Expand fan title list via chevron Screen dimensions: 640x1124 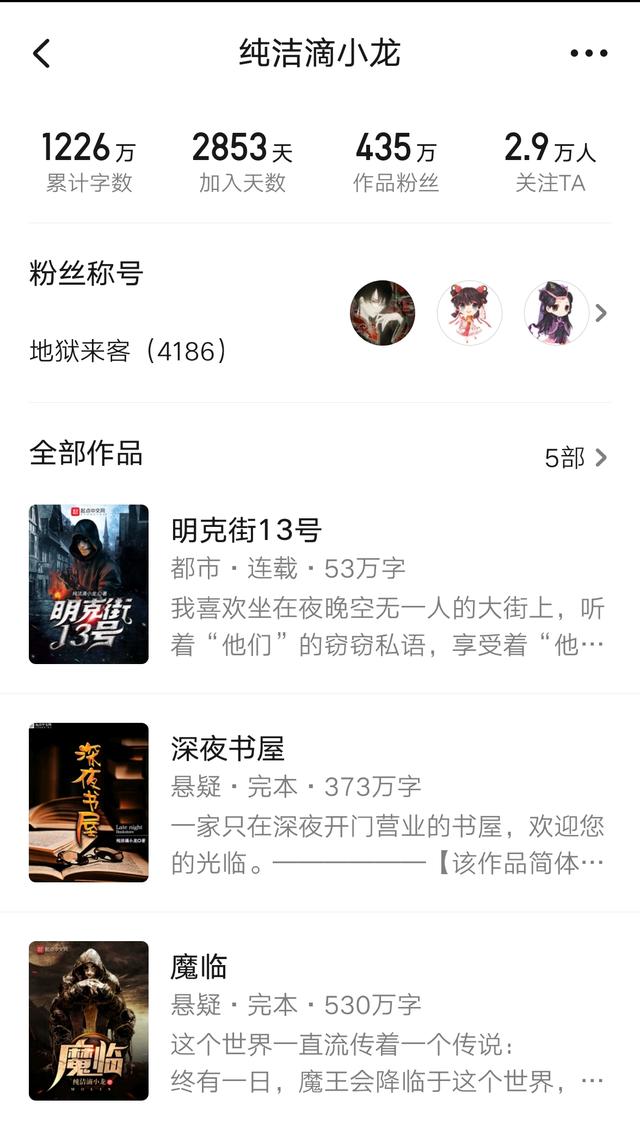click(x=600, y=313)
